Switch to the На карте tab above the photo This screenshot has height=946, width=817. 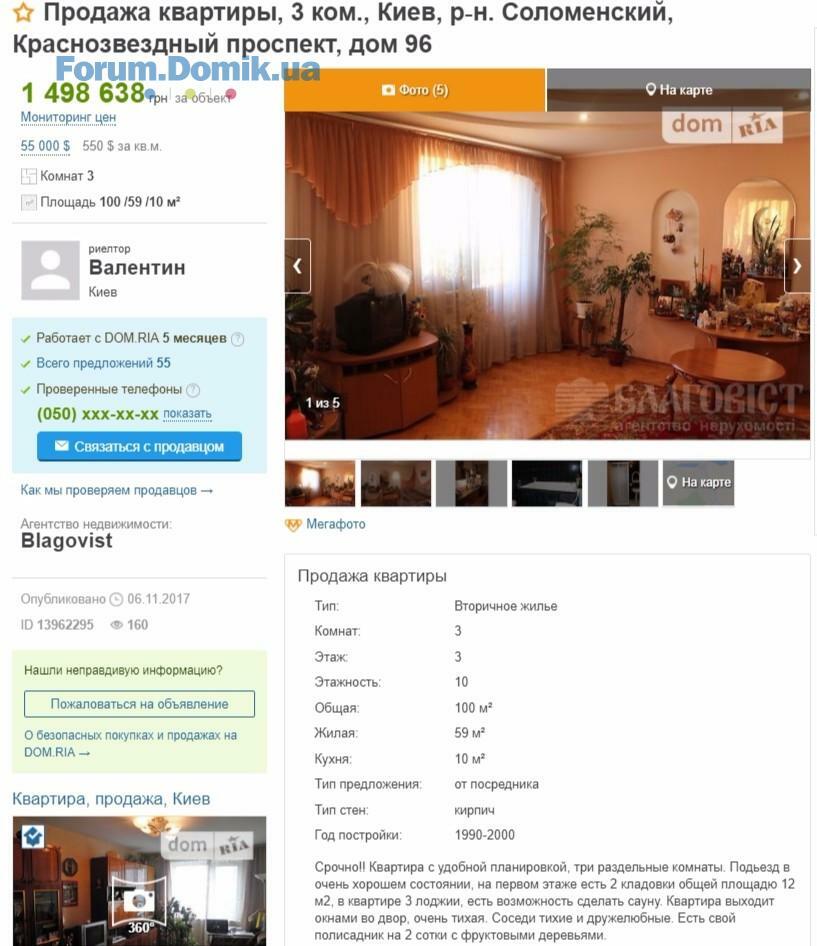pos(679,90)
